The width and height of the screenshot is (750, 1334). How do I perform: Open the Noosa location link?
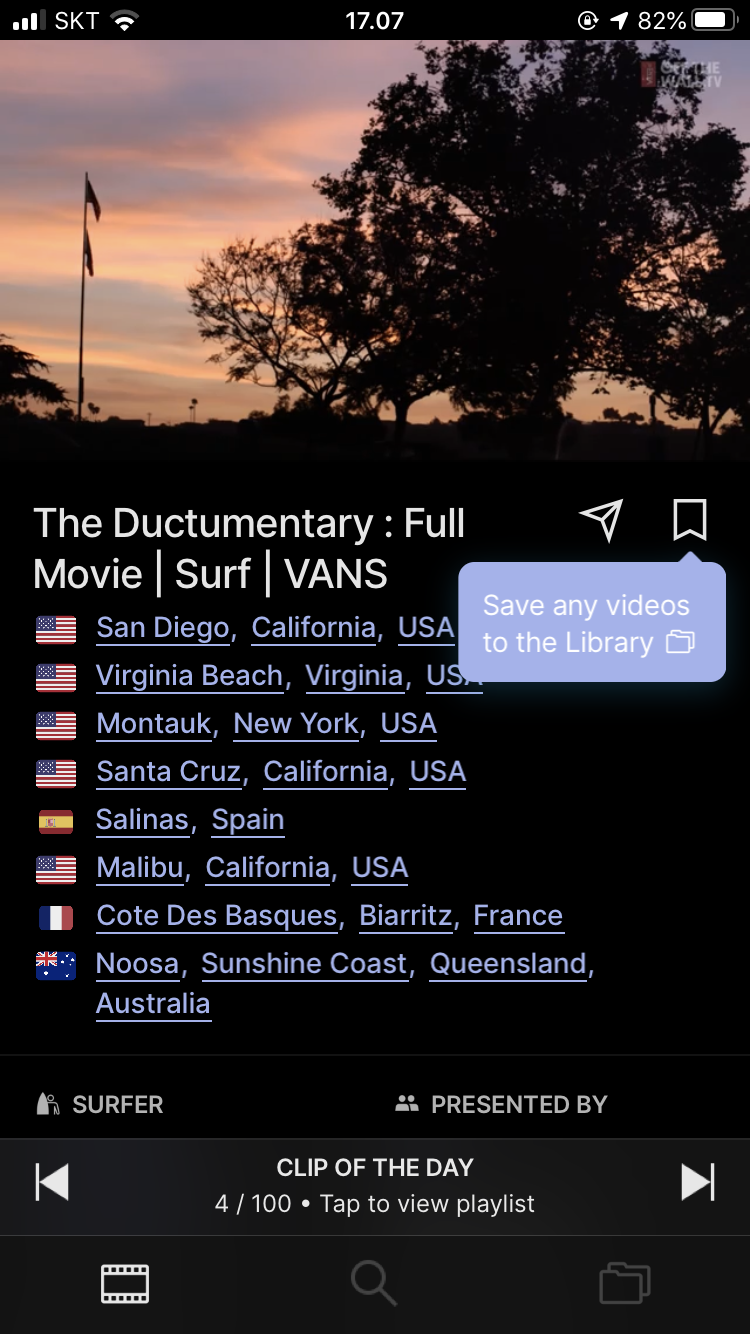click(137, 964)
